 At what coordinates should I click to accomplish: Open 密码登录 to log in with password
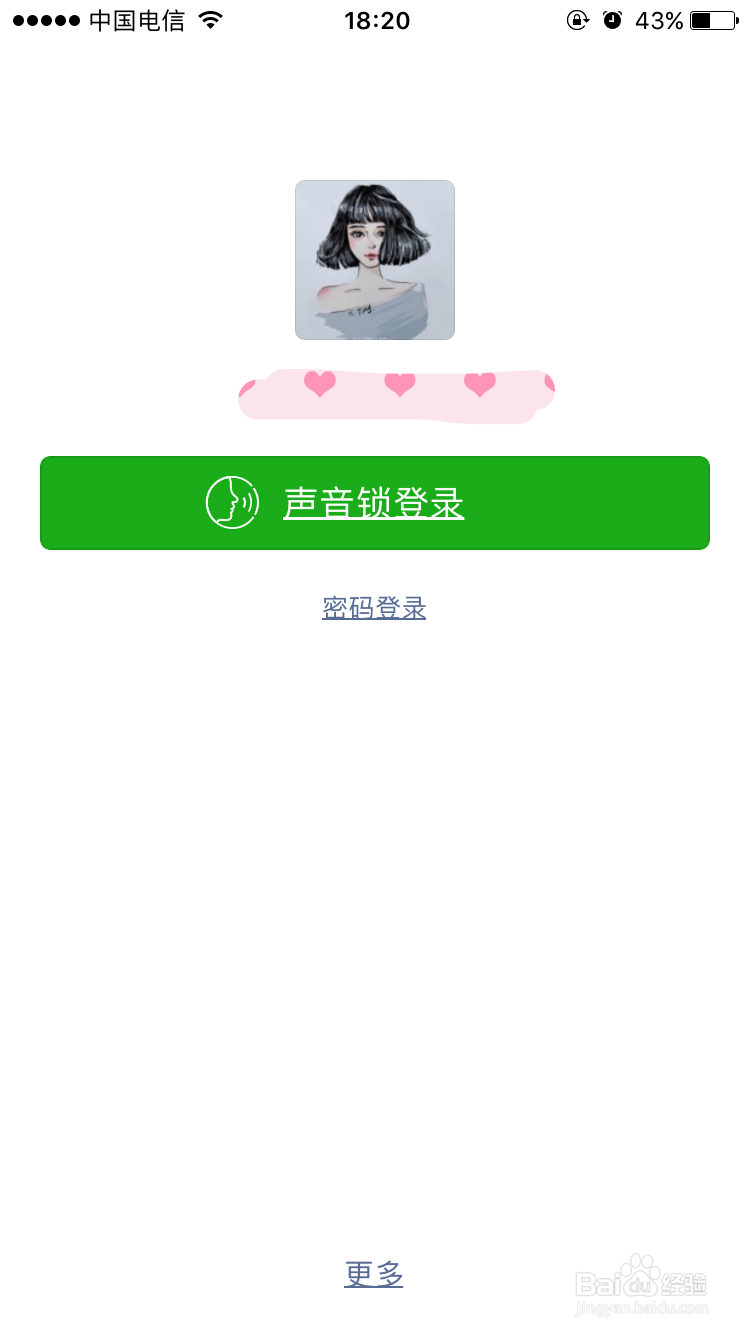(x=374, y=607)
